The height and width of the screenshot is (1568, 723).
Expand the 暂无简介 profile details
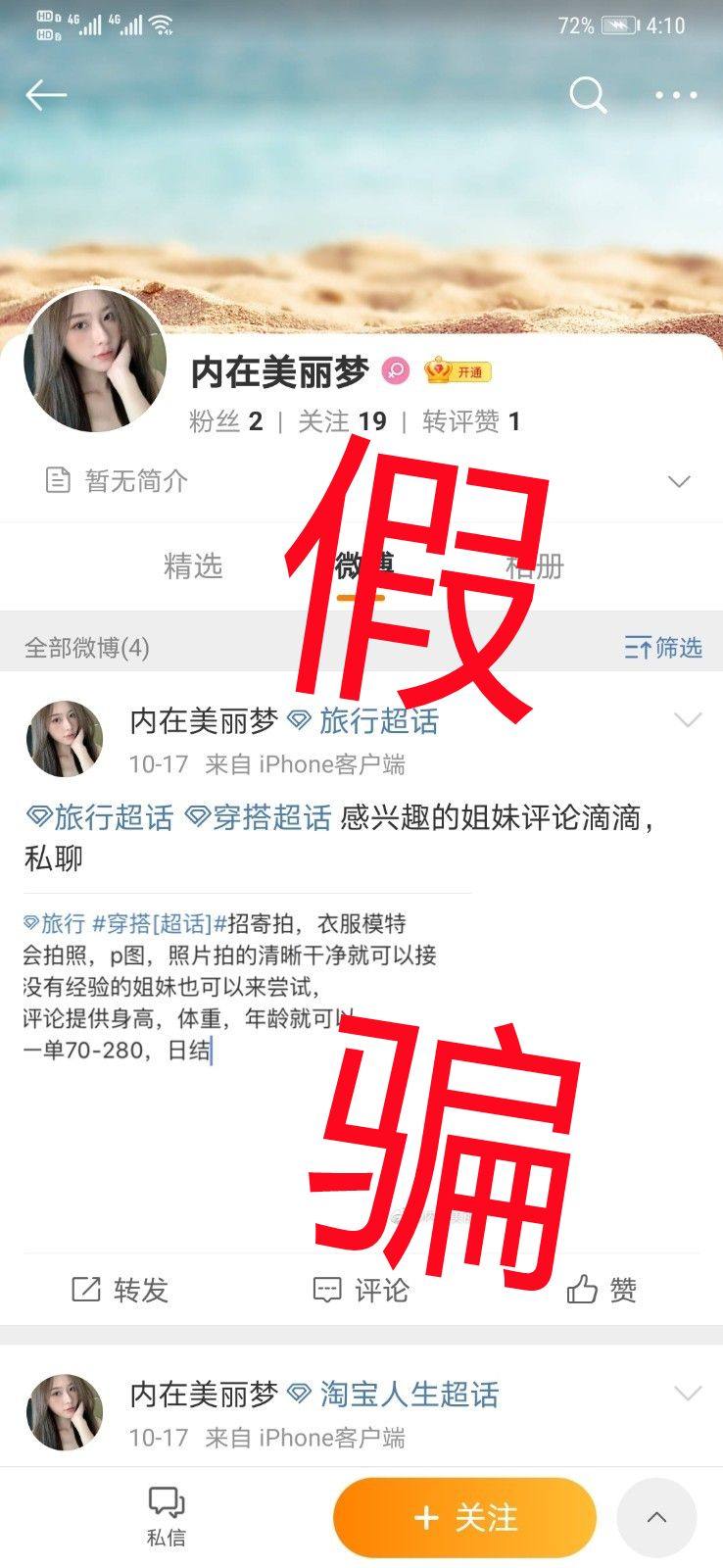click(x=678, y=481)
